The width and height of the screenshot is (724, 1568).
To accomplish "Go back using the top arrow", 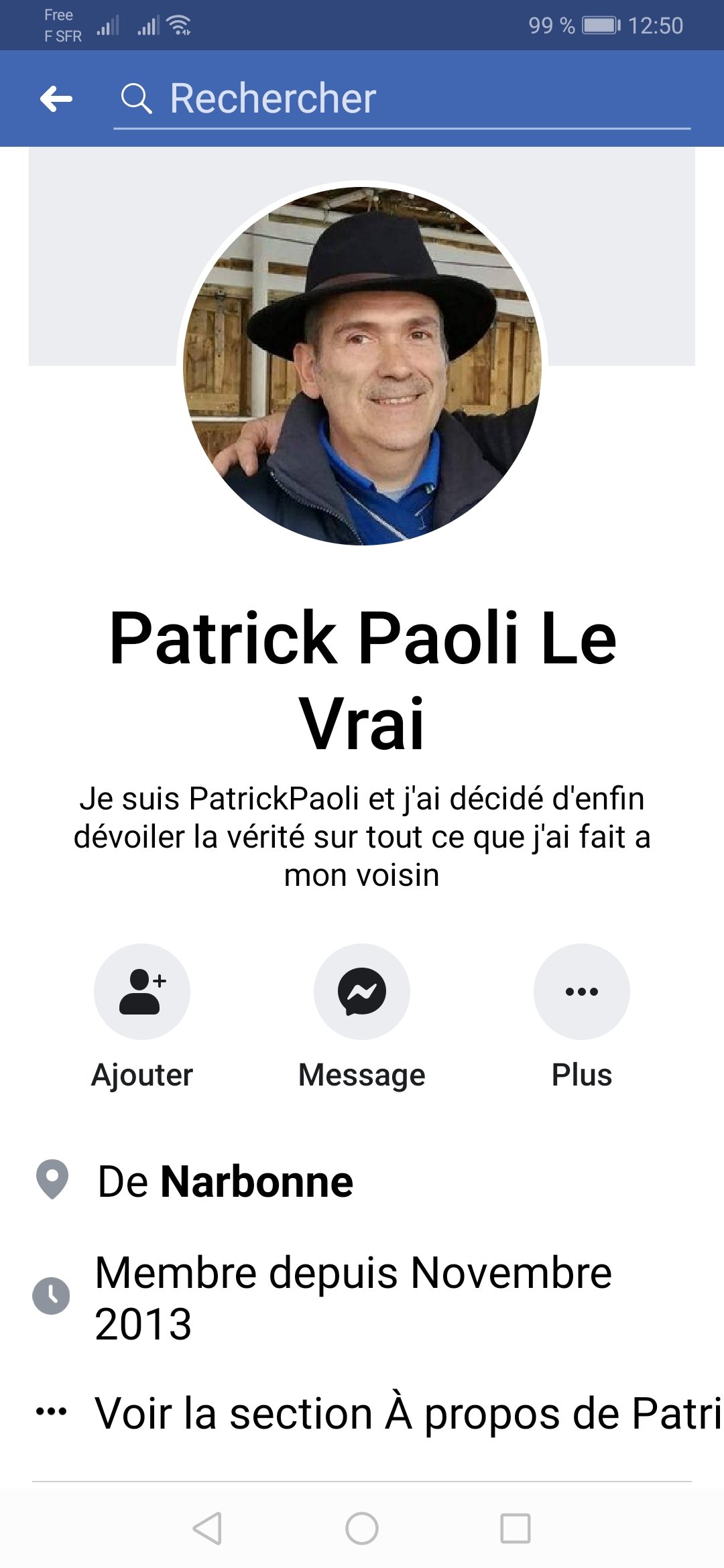I will (x=56, y=99).
